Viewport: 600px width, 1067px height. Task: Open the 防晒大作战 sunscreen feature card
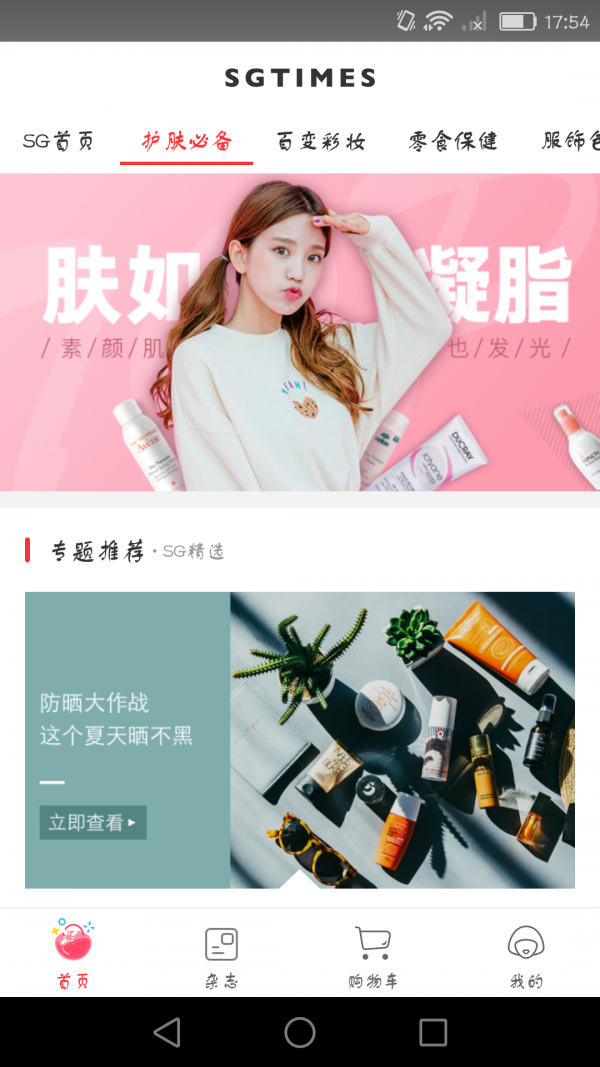[x=300, y=740]
